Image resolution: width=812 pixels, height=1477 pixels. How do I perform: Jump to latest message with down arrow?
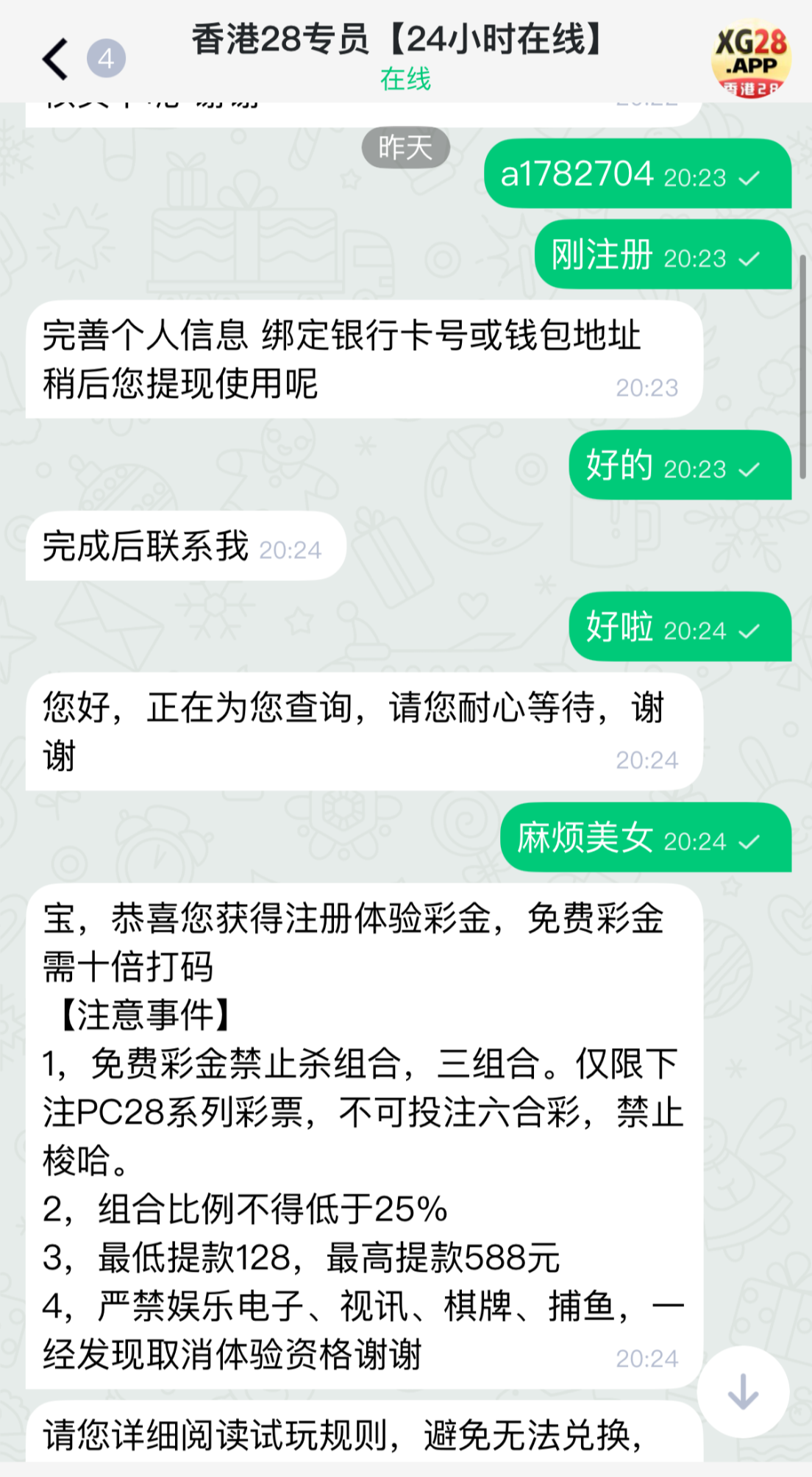(743, 1392)
